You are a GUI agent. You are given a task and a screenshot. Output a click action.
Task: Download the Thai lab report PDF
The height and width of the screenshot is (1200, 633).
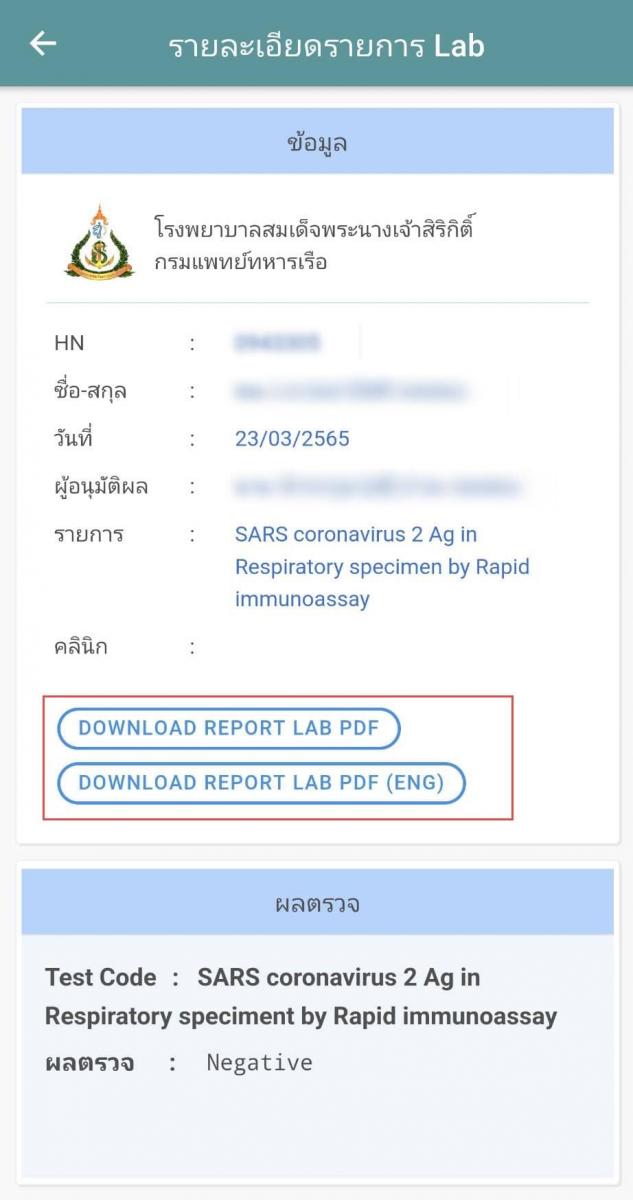click(228, 728)
